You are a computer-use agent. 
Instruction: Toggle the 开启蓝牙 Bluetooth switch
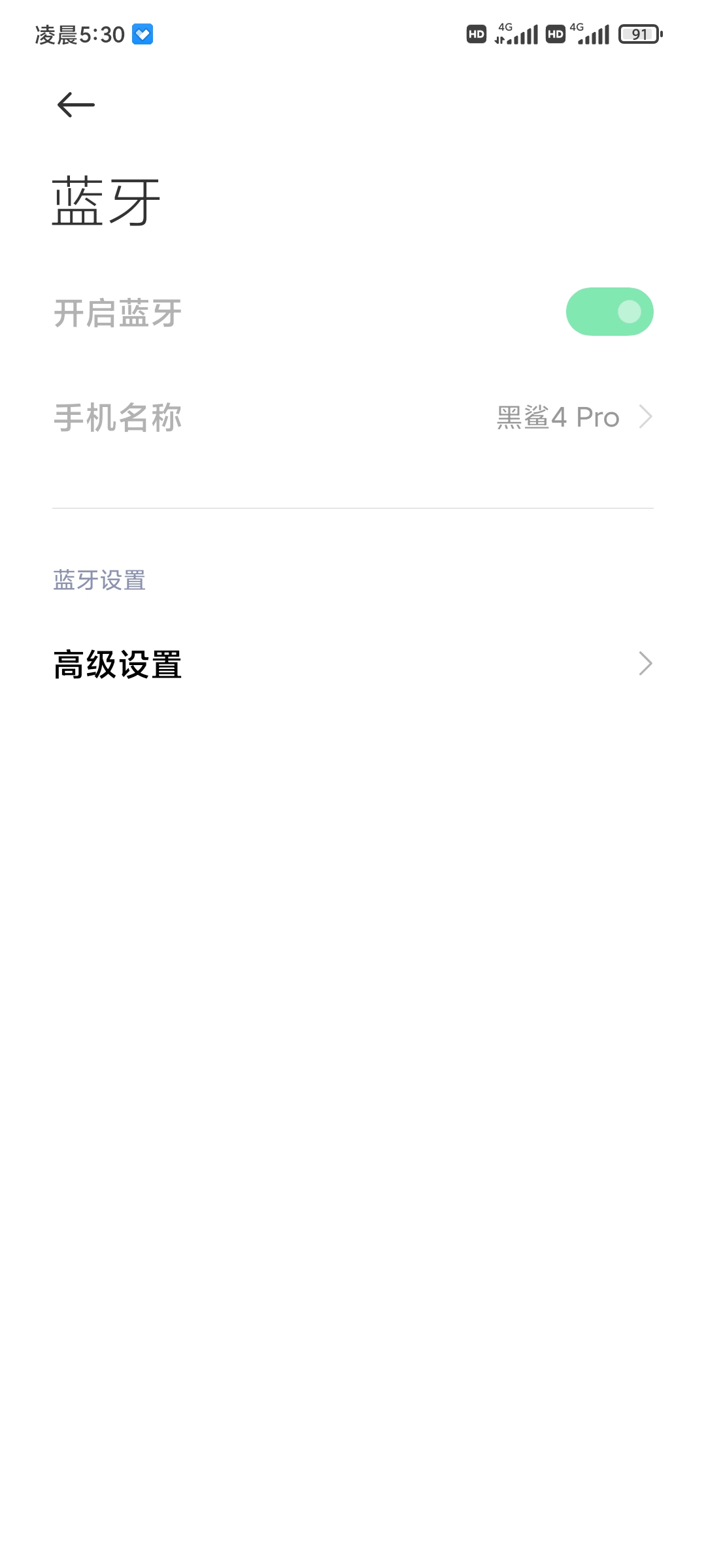coord(609,312)
